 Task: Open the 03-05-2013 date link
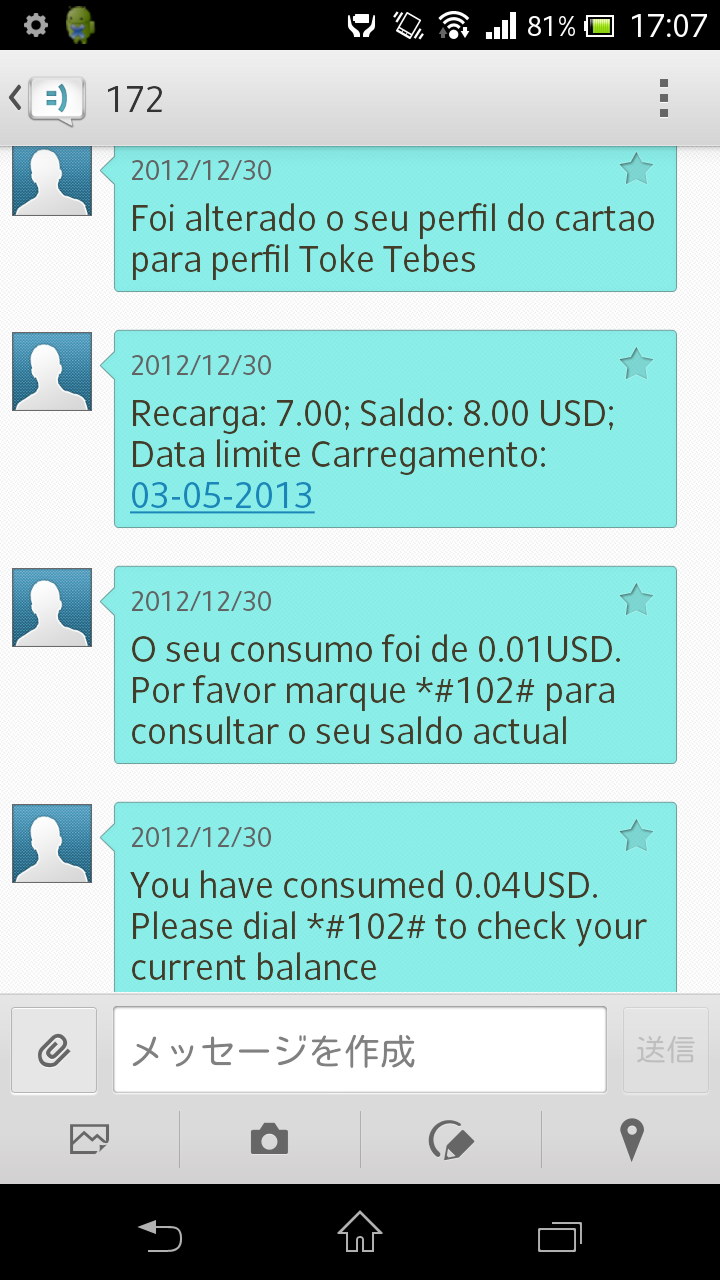tap(222, 496)
